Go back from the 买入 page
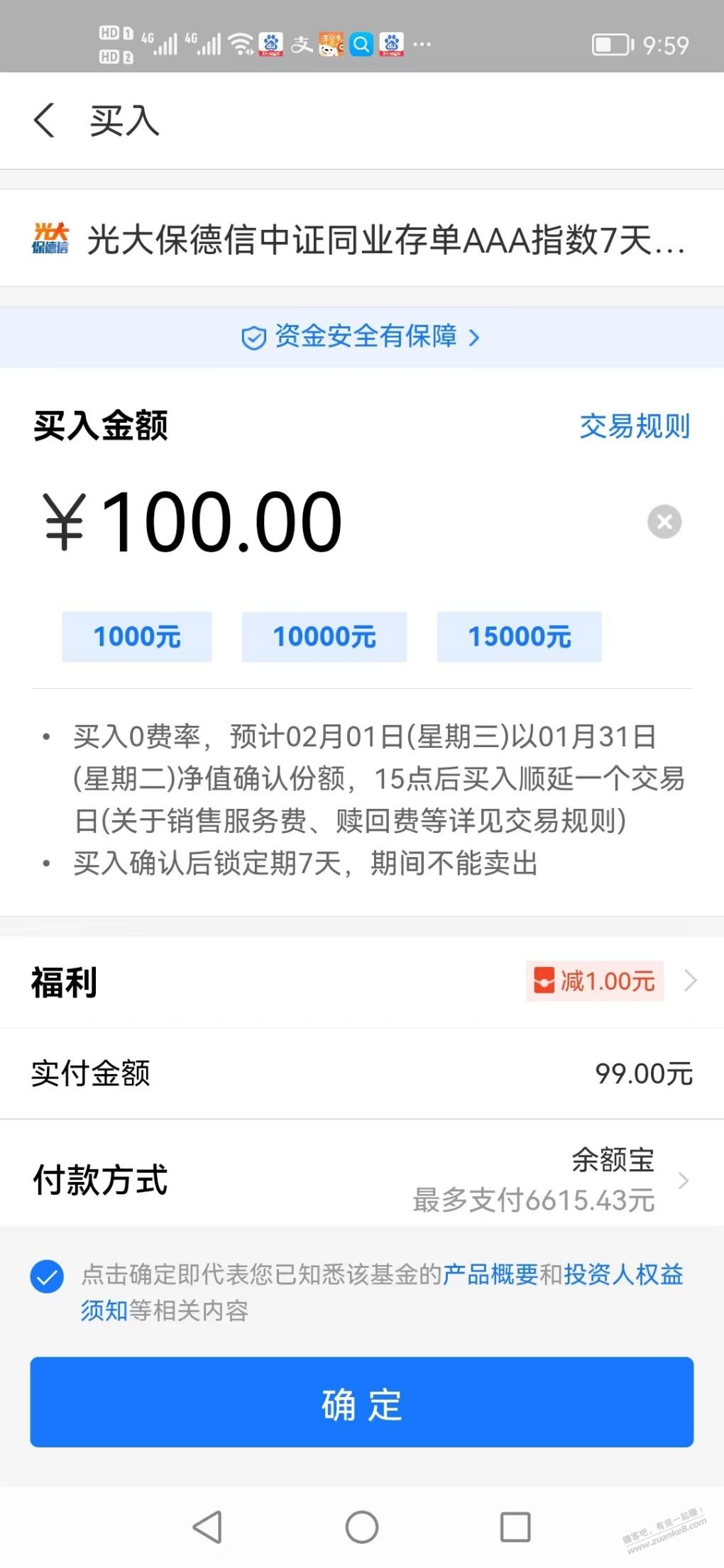This screenshot has height=1568, width=724. [x=45, y=120]
